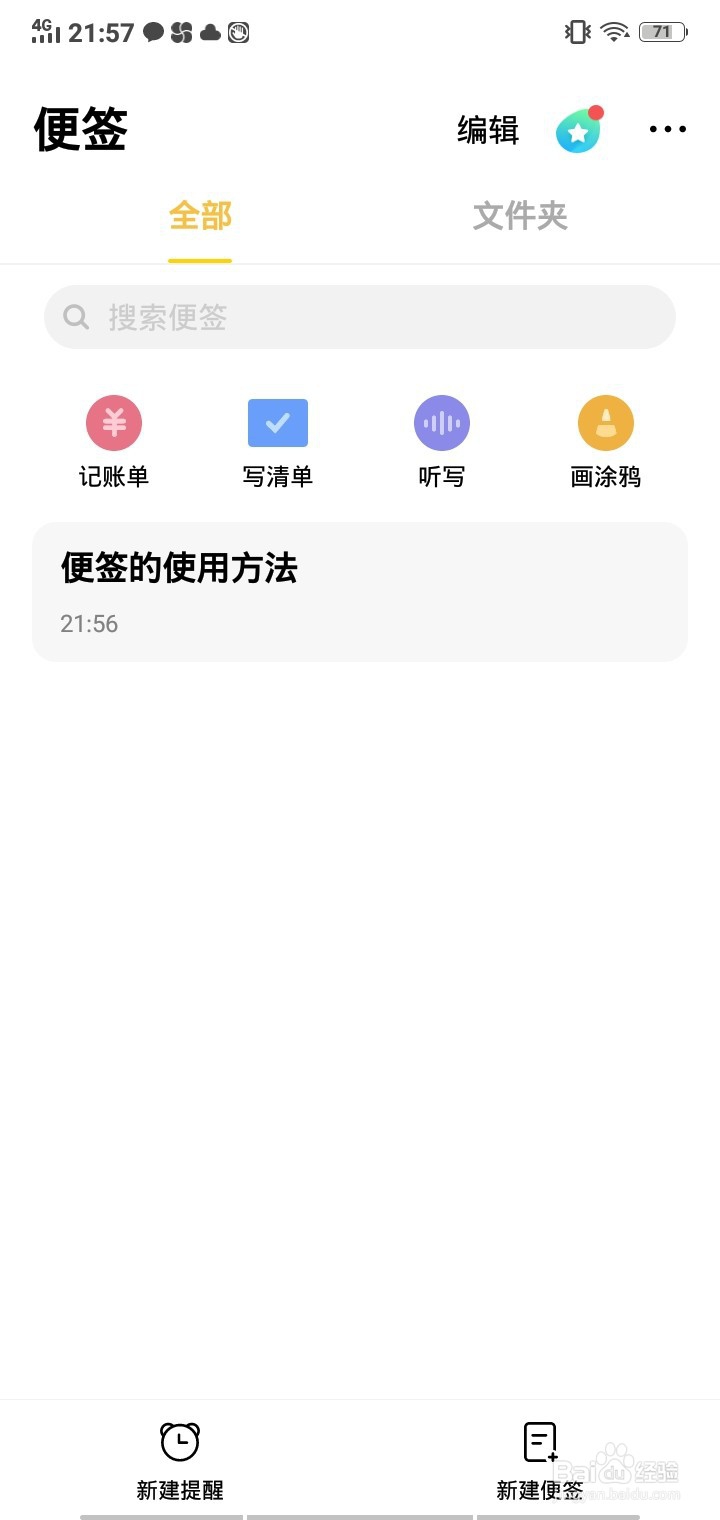The image size is (720, 1520).
Task: Start a 写清单 checklist
Action: [278, 442]
